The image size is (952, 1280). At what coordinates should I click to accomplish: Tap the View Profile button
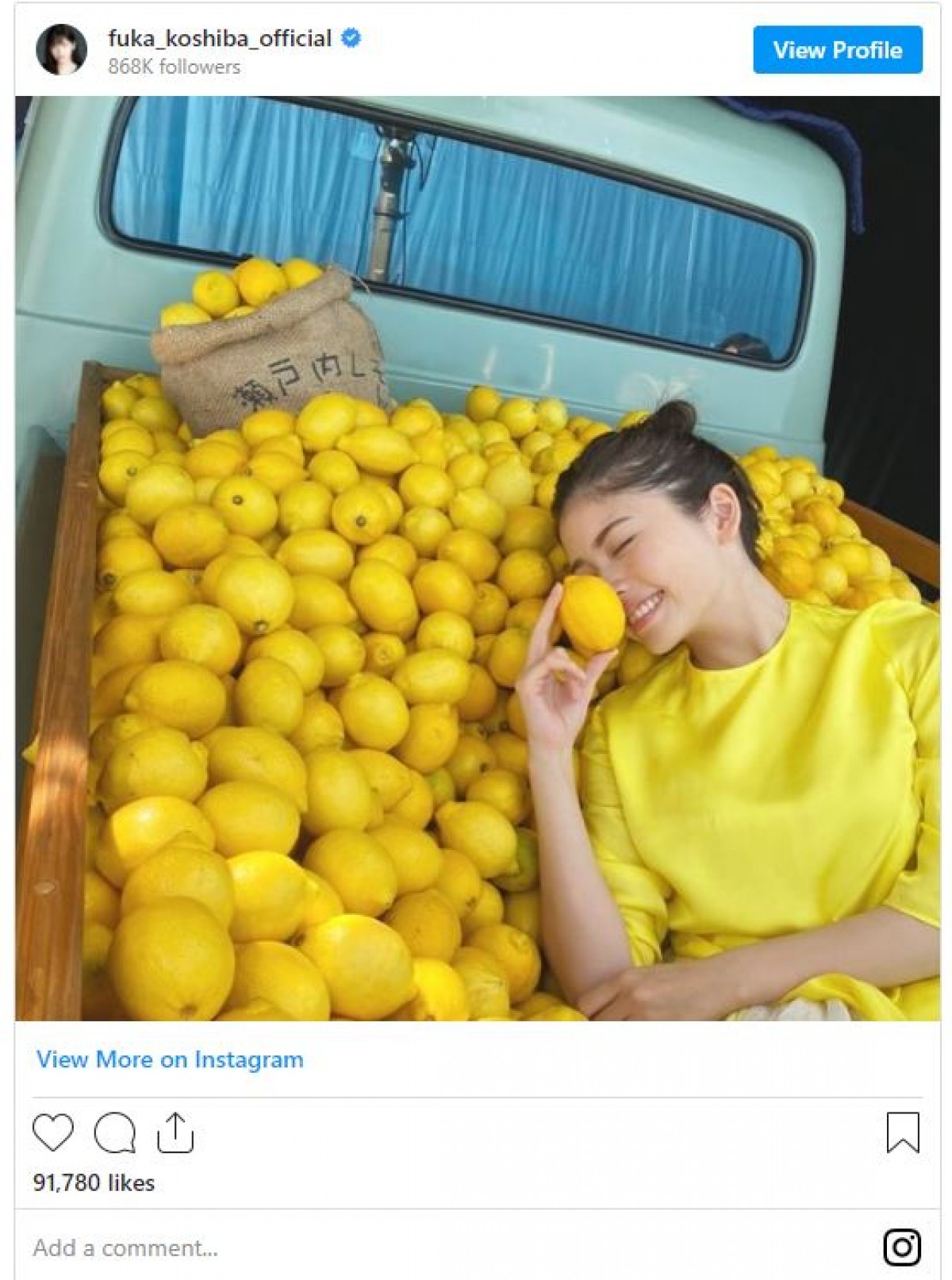click(x=837, y=50)
